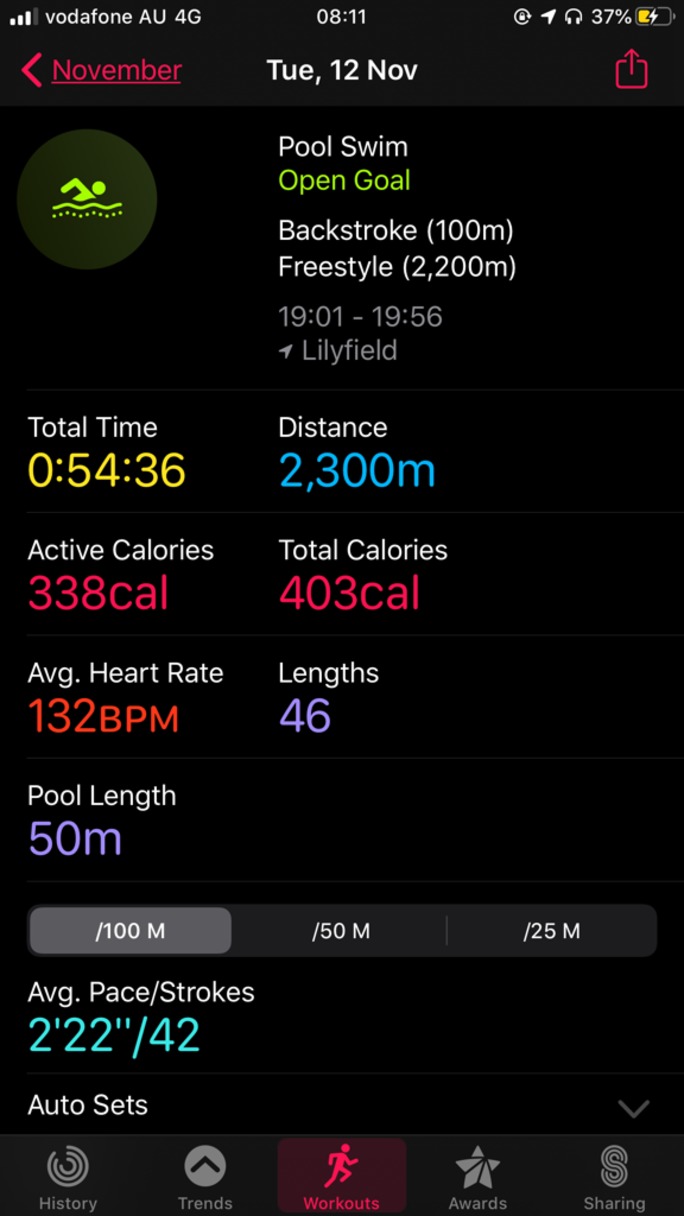Switch to the Trends tab
684x1216 pixels.
[x=205, y=1178]
